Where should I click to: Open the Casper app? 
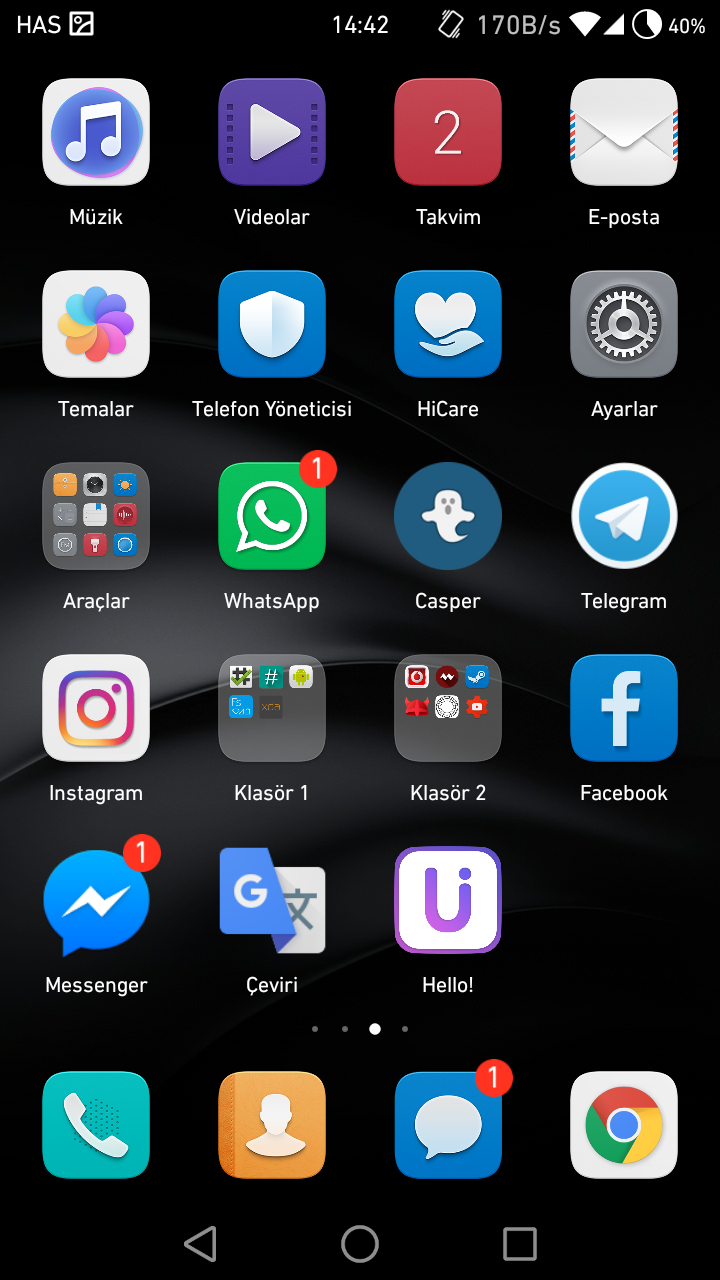(x=448, y=516)
